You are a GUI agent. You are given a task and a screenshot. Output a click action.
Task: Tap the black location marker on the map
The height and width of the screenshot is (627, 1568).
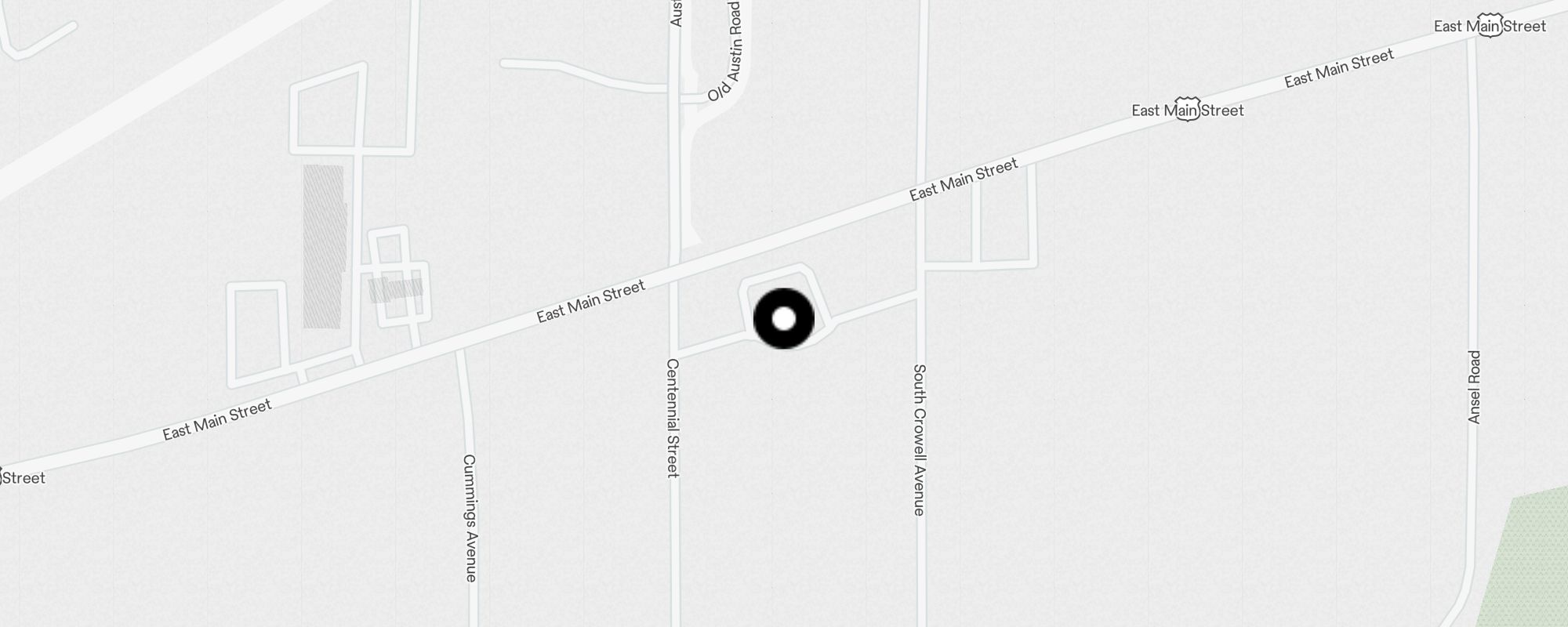[x=783, y=319]
